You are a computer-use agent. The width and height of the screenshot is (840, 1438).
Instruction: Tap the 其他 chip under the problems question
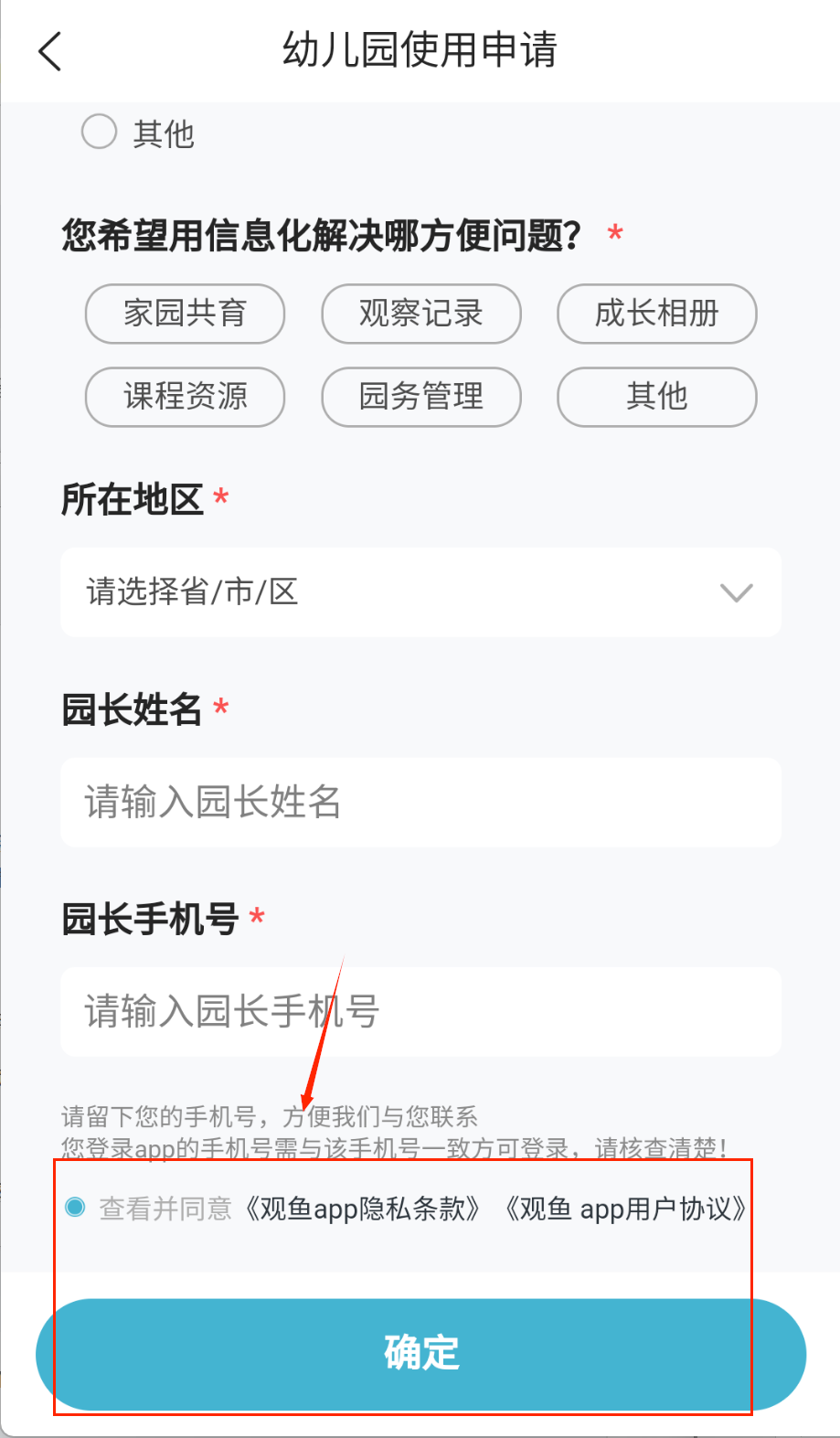656,397
